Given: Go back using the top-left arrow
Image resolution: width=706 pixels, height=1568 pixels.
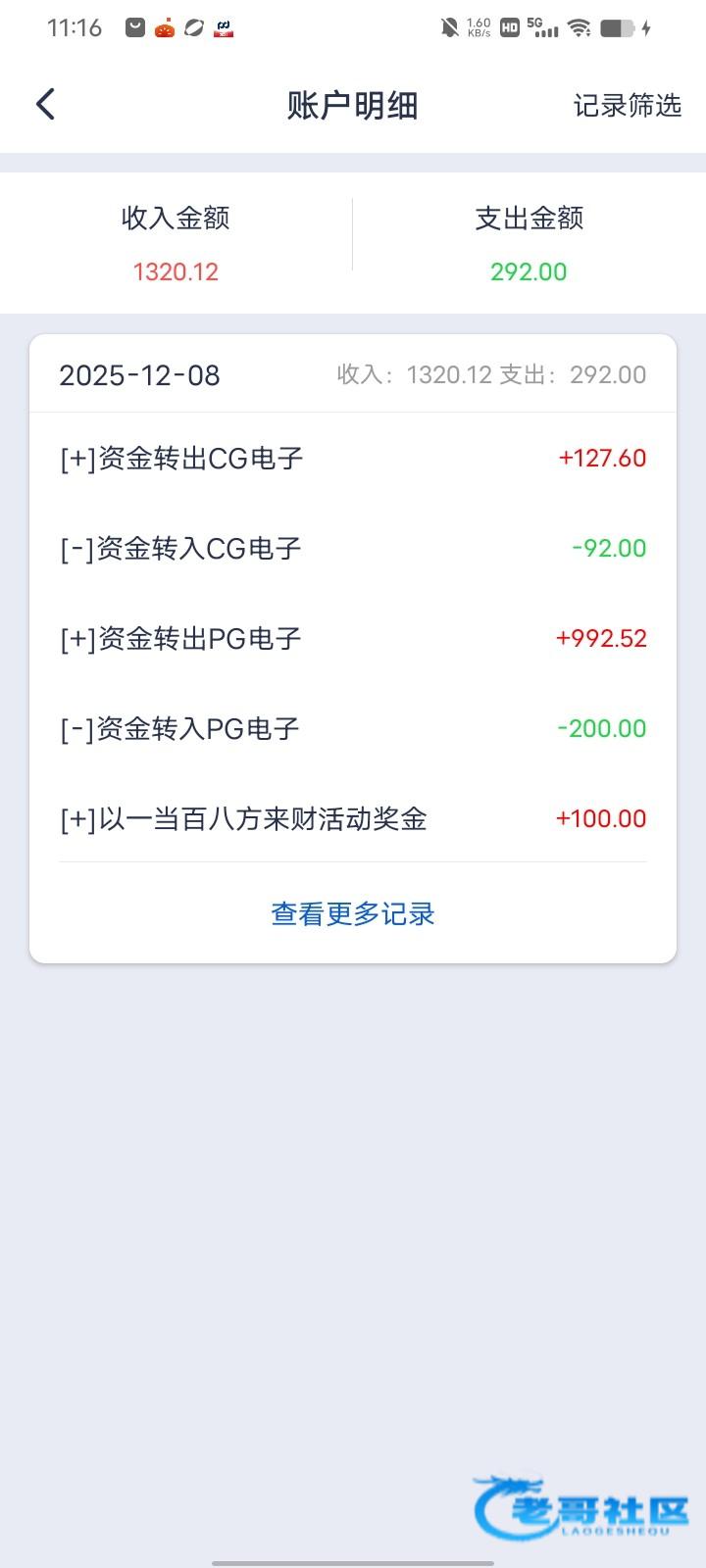Looking at the screenshot, I should tap(45, 104).
